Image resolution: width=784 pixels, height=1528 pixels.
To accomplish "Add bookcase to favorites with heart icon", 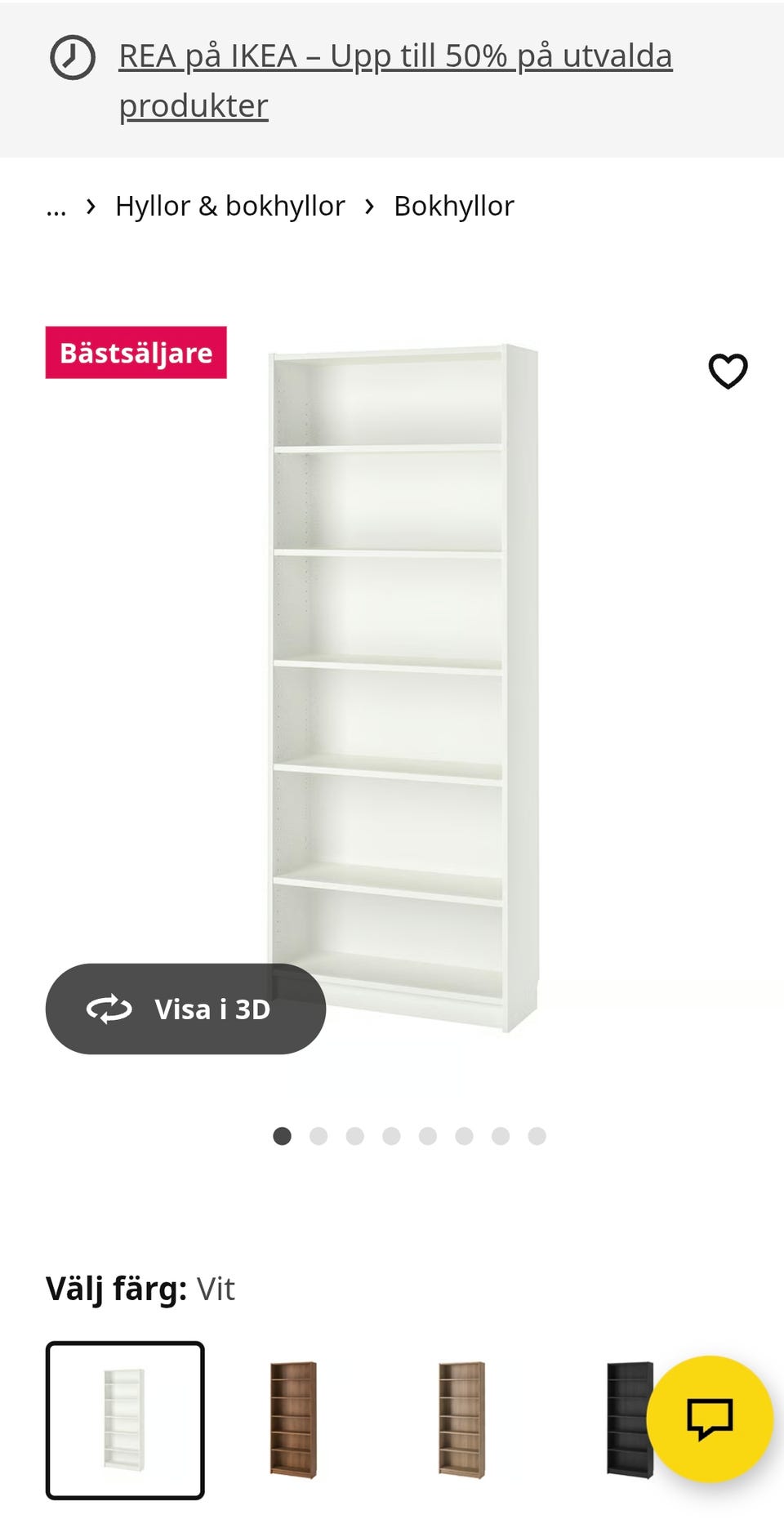I will click(x=728, y=371).
